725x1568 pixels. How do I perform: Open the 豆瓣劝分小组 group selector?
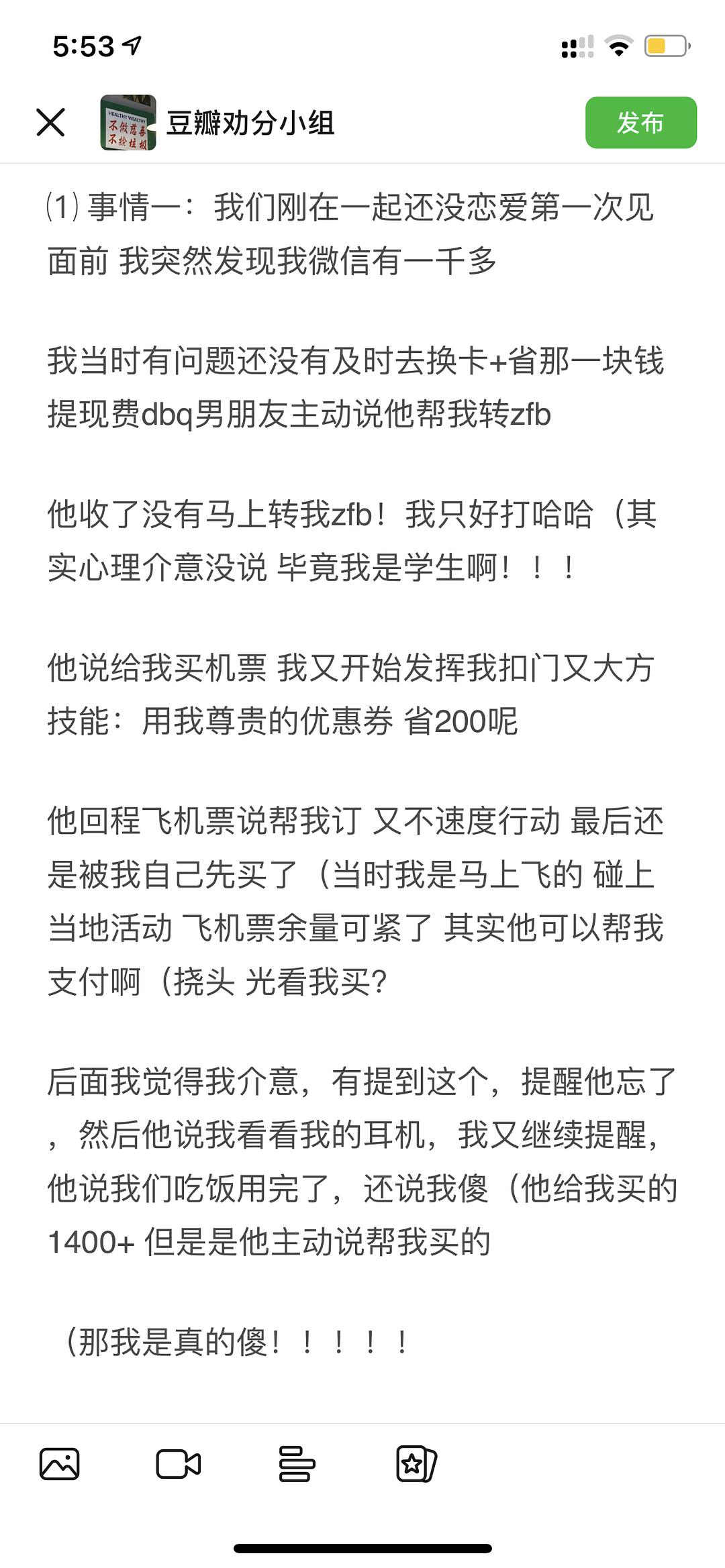217,123
